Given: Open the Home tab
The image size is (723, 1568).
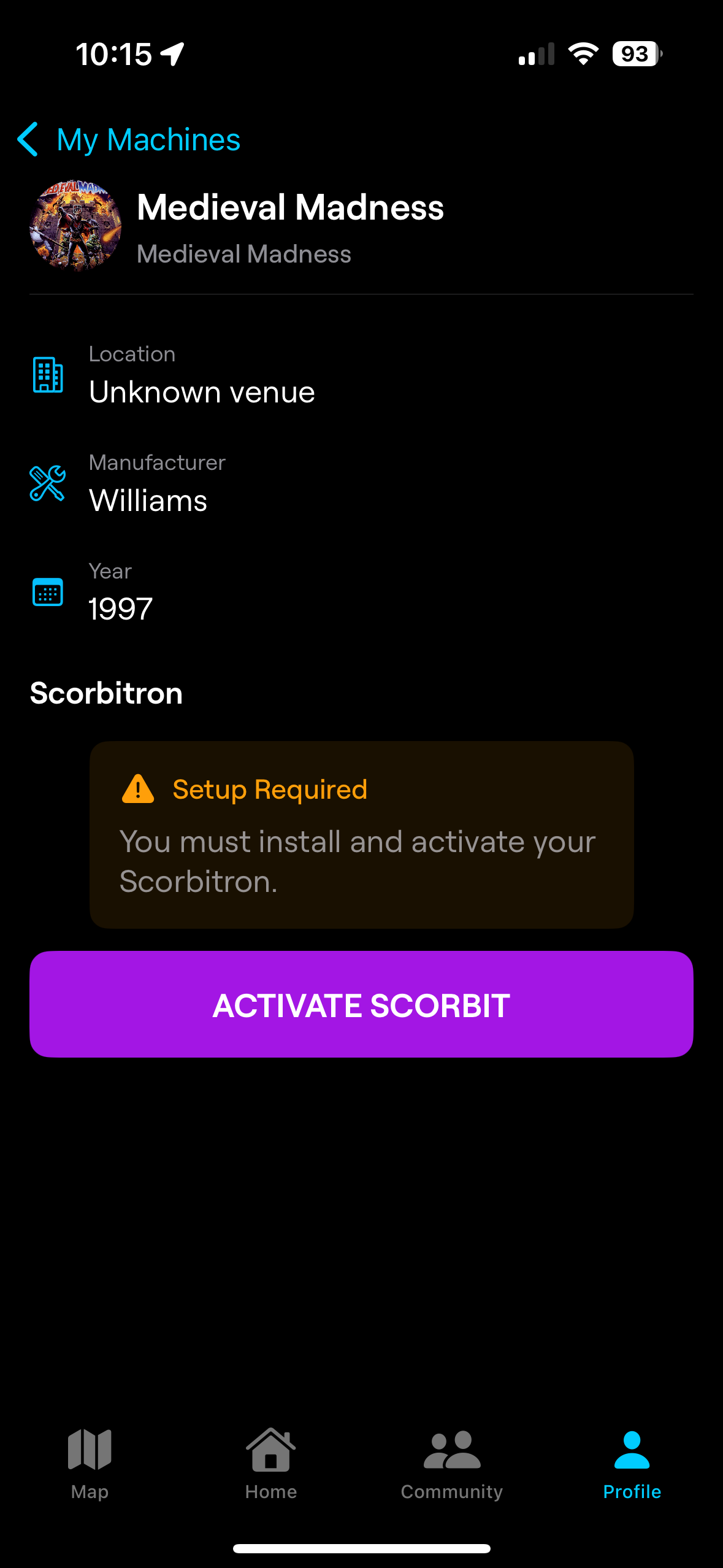Looking at the screenshot, I should 270,1464.
